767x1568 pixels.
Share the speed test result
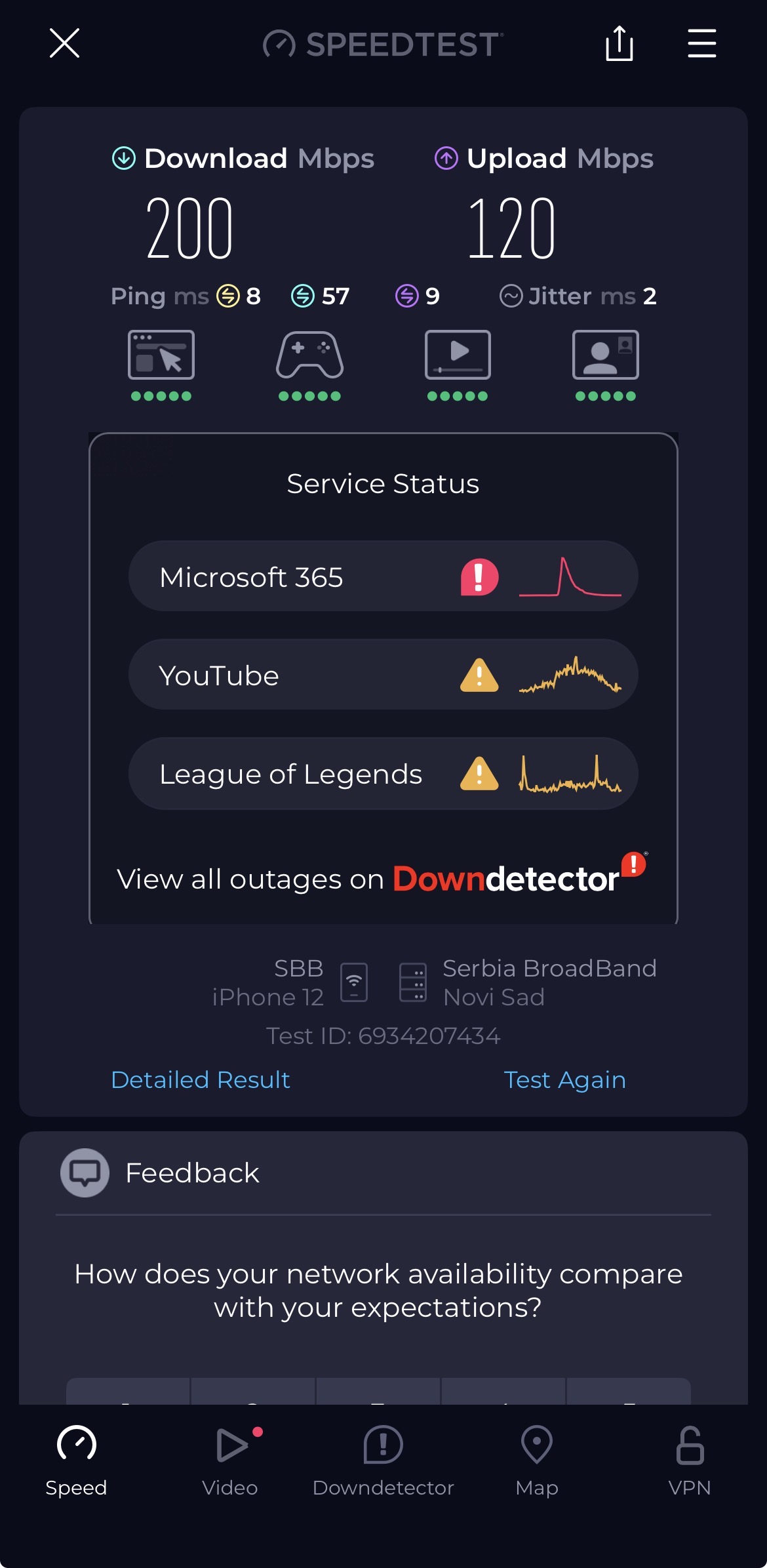pyautogui.click(x=619, y=43)
